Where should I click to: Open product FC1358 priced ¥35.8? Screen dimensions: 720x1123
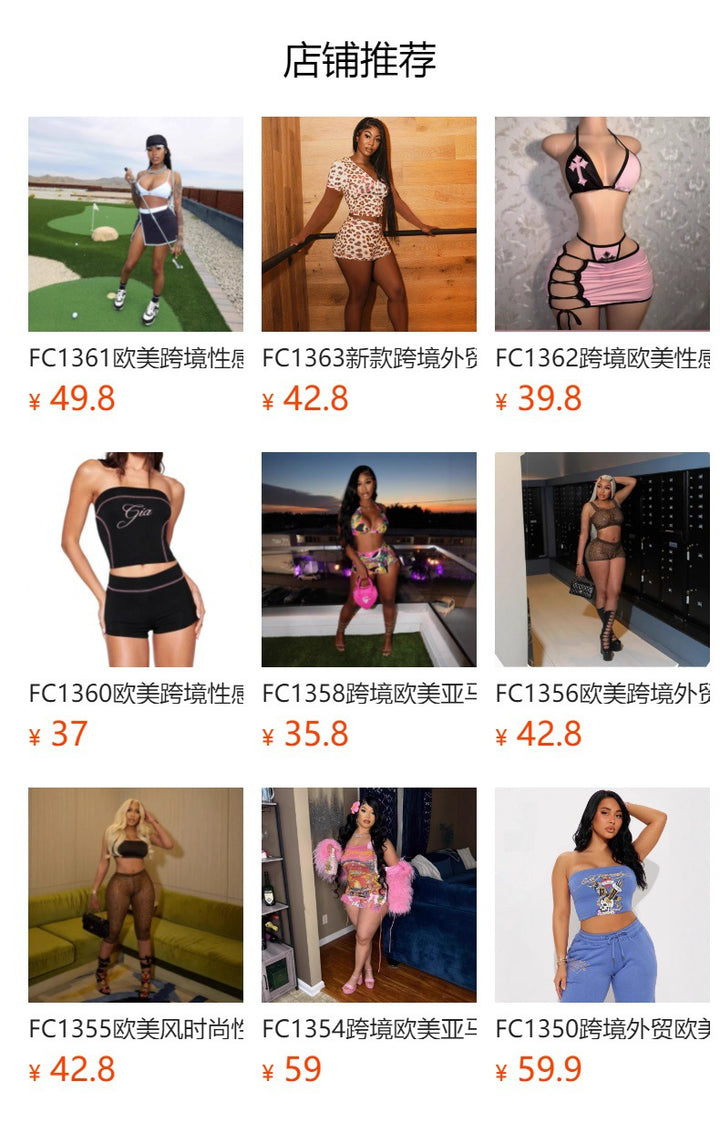pos(368,559)
